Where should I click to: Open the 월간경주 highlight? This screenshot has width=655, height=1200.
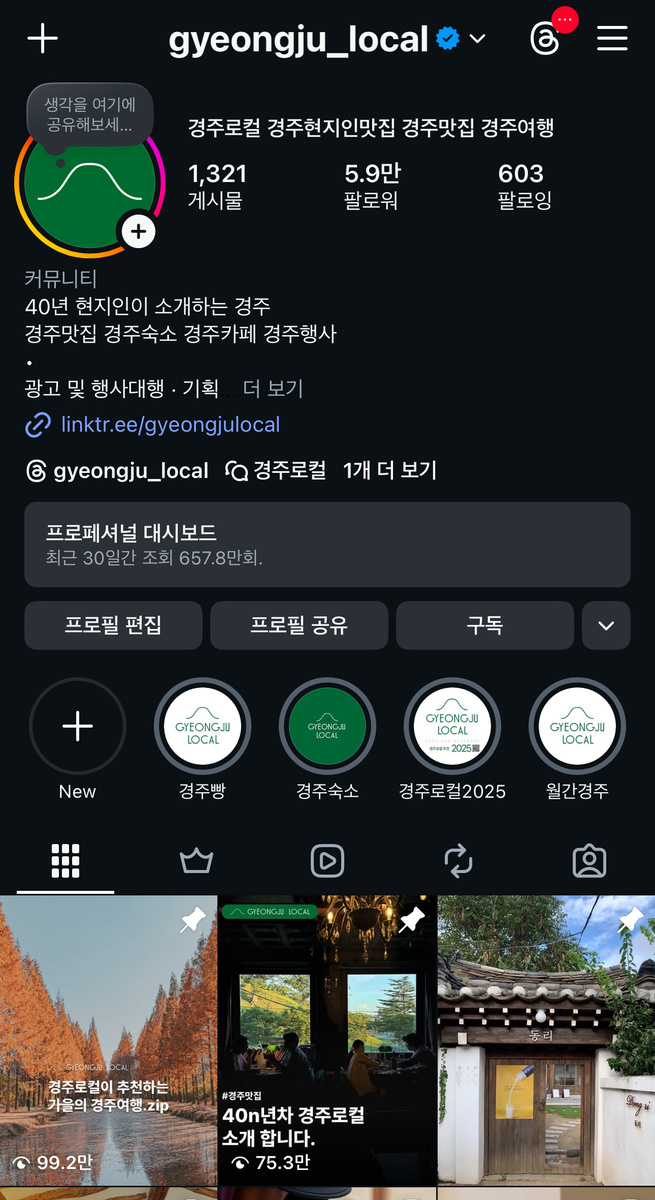click(x=577, y=727)
